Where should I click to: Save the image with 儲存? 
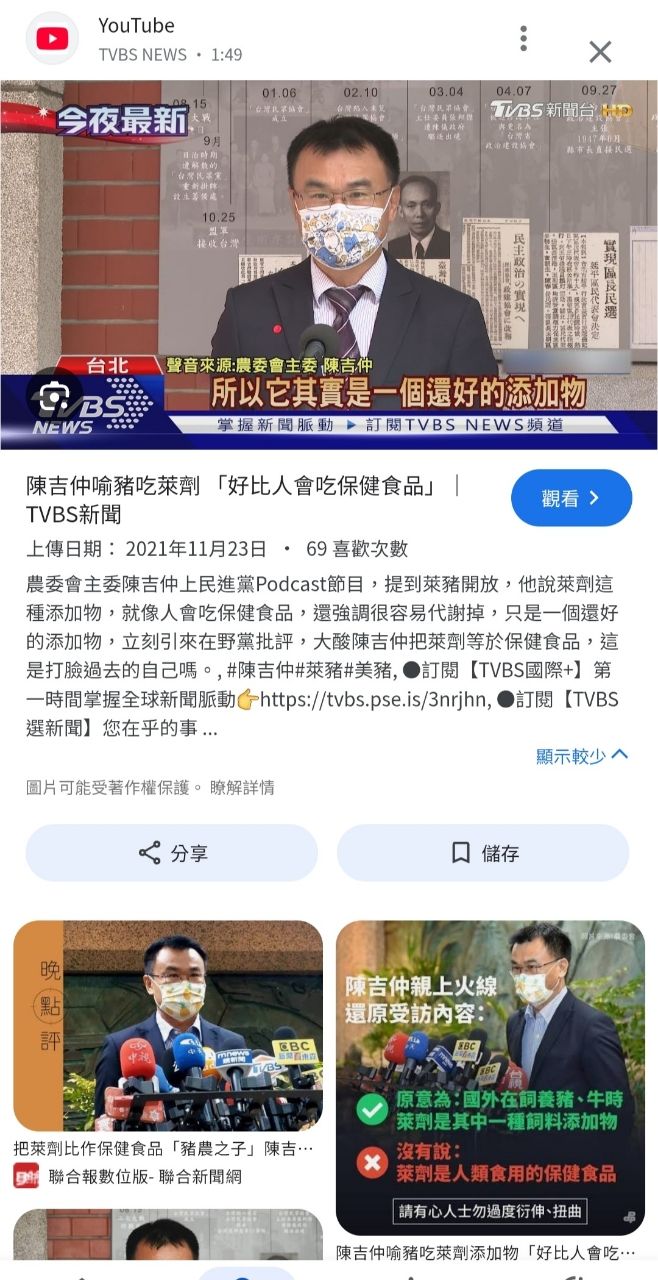click(483, 853)
